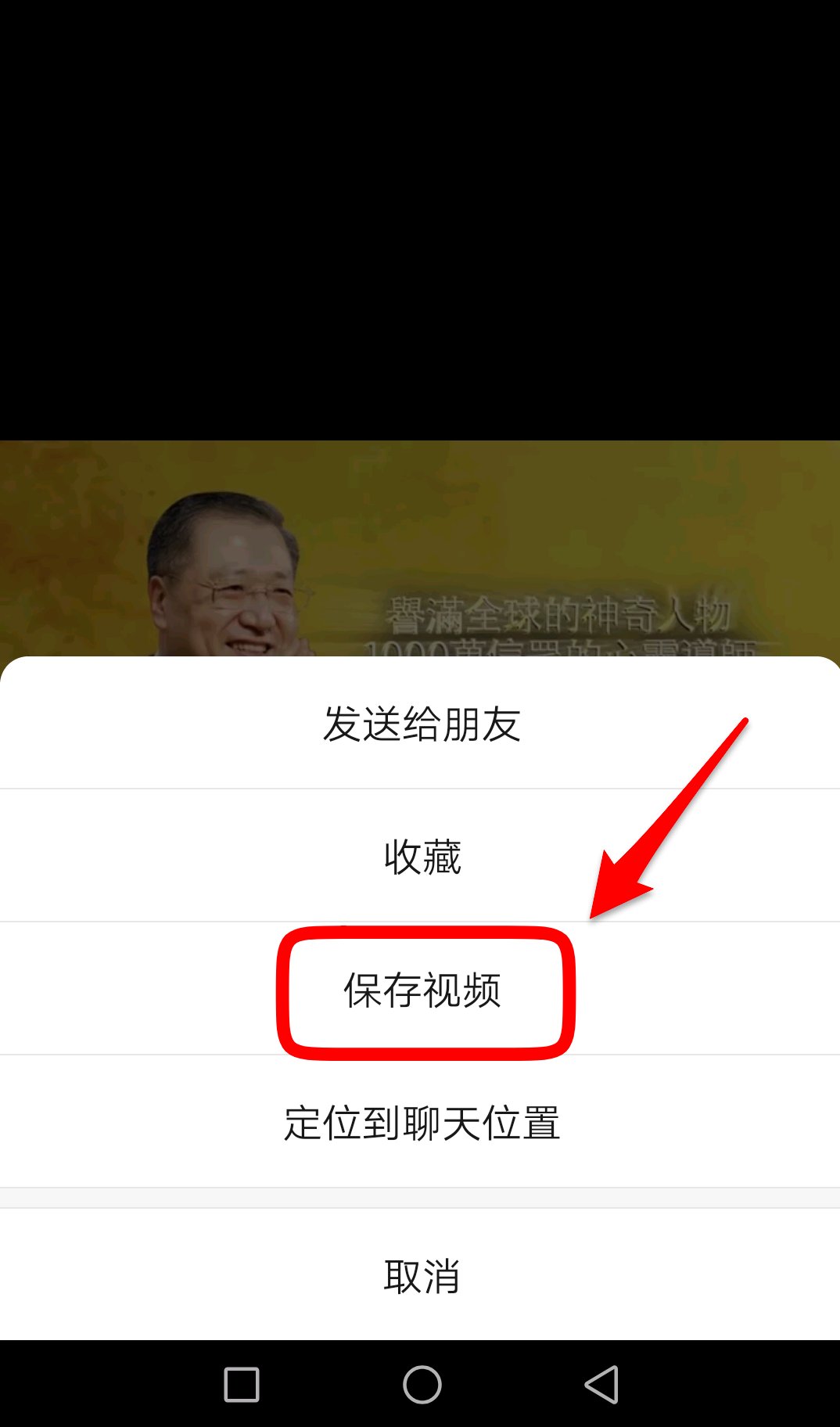Select 发送给朋友 to send the video
840x1427 pixels.
click(x=421, y=724)
